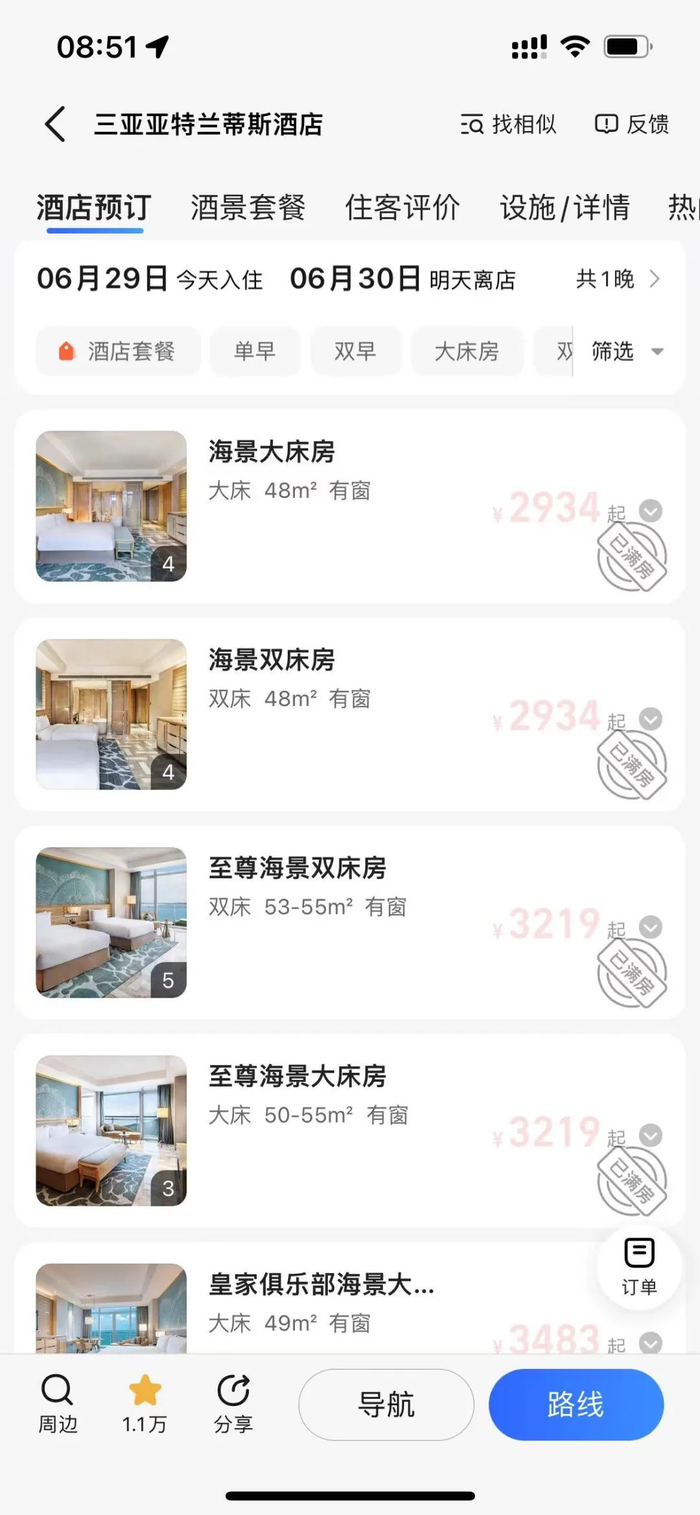Expand rates for 至尊海景大床房
This screenshot has width=700, height=1515.
[650, 1135]
